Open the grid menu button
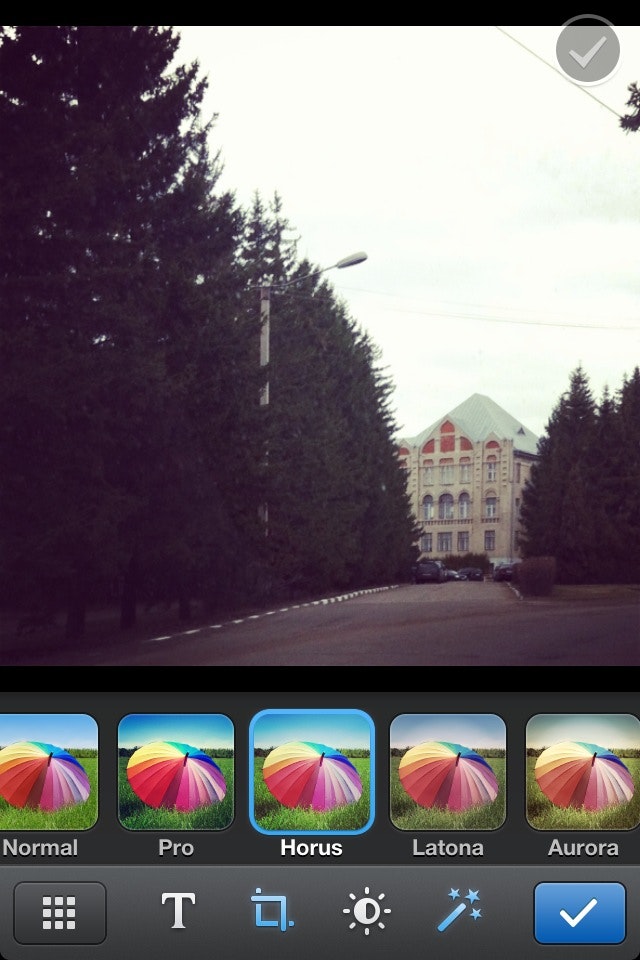The height and width of the screenshot is (960, 640). (x=60, y=912)
